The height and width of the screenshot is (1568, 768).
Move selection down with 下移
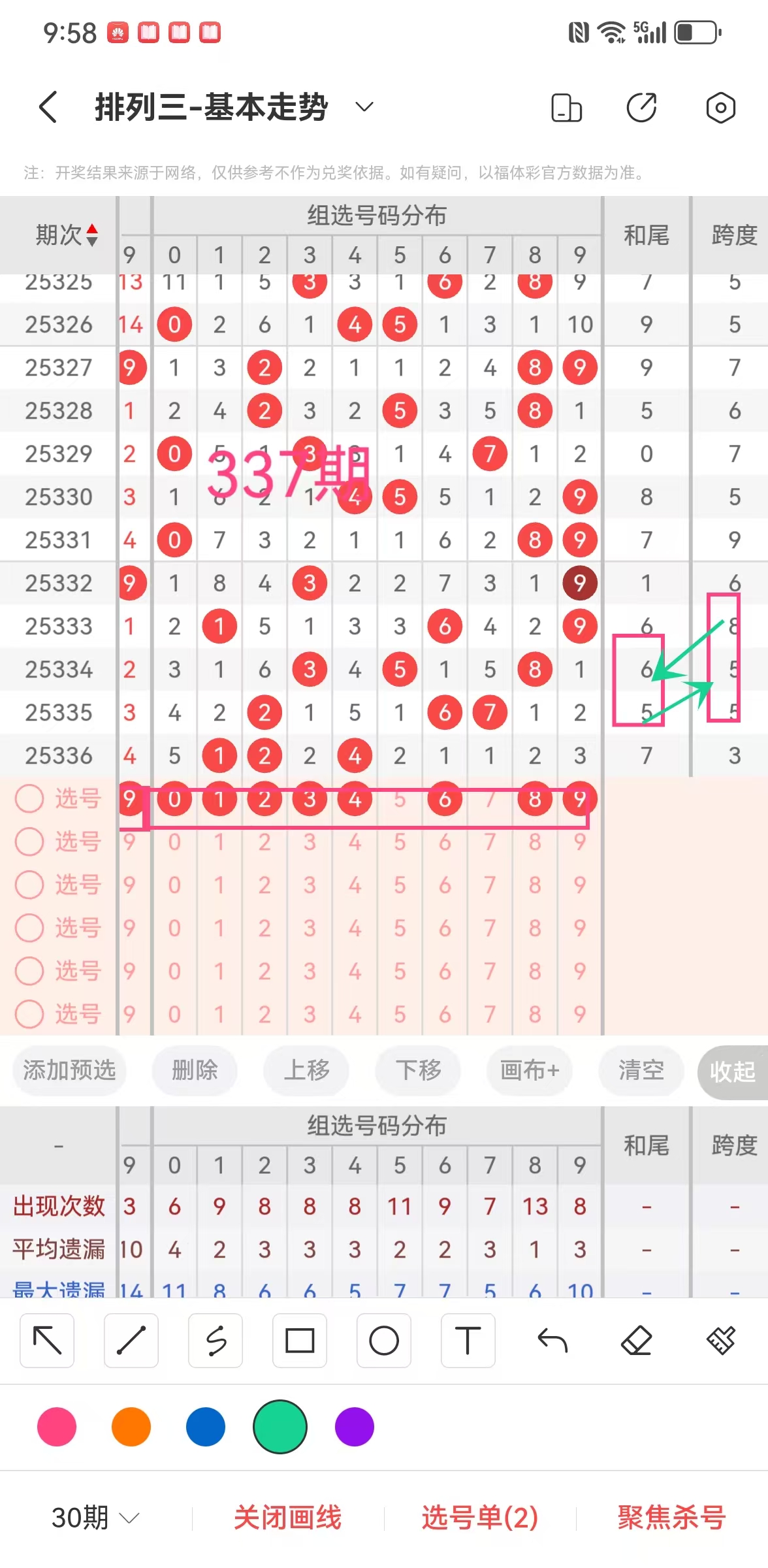[418, 1070]
